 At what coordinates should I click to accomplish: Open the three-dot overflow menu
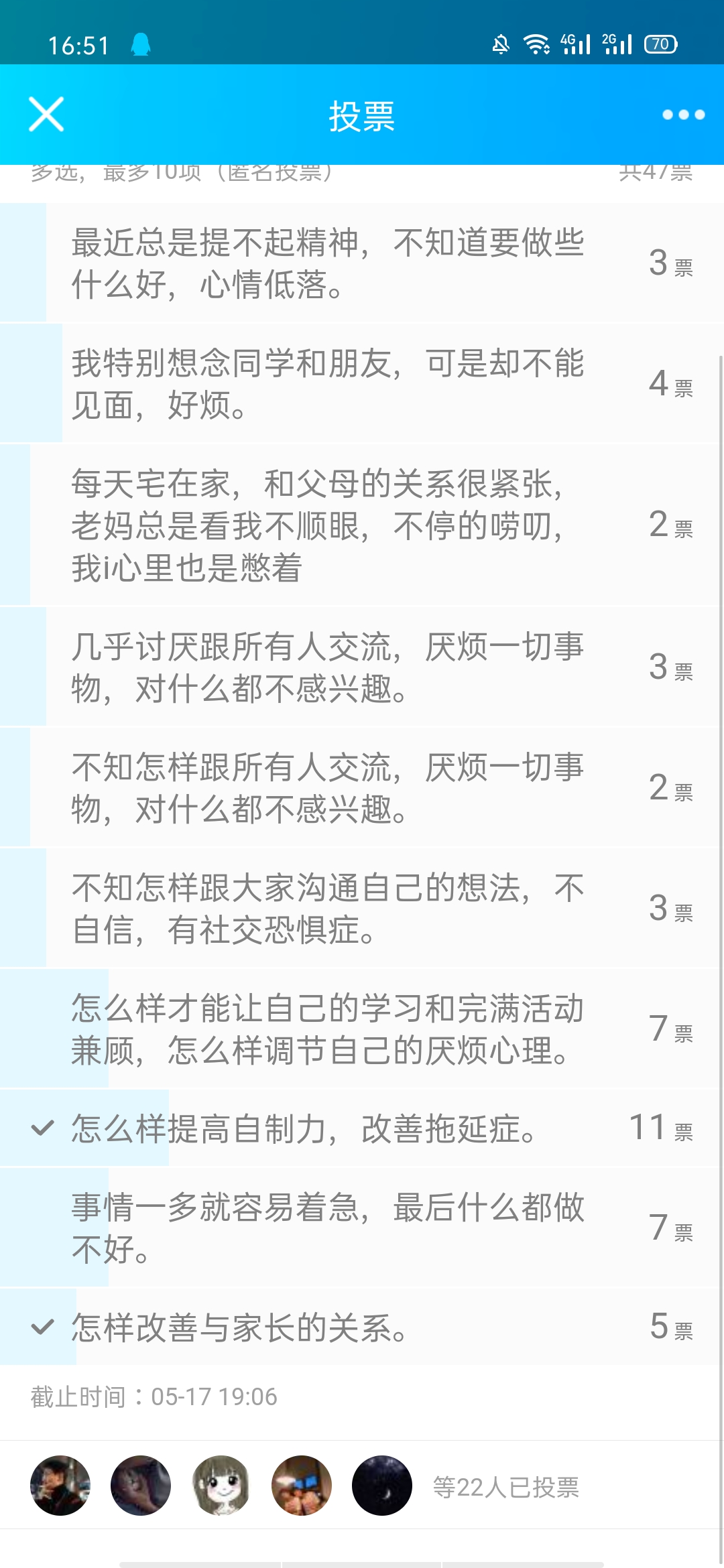coord(683,115)
